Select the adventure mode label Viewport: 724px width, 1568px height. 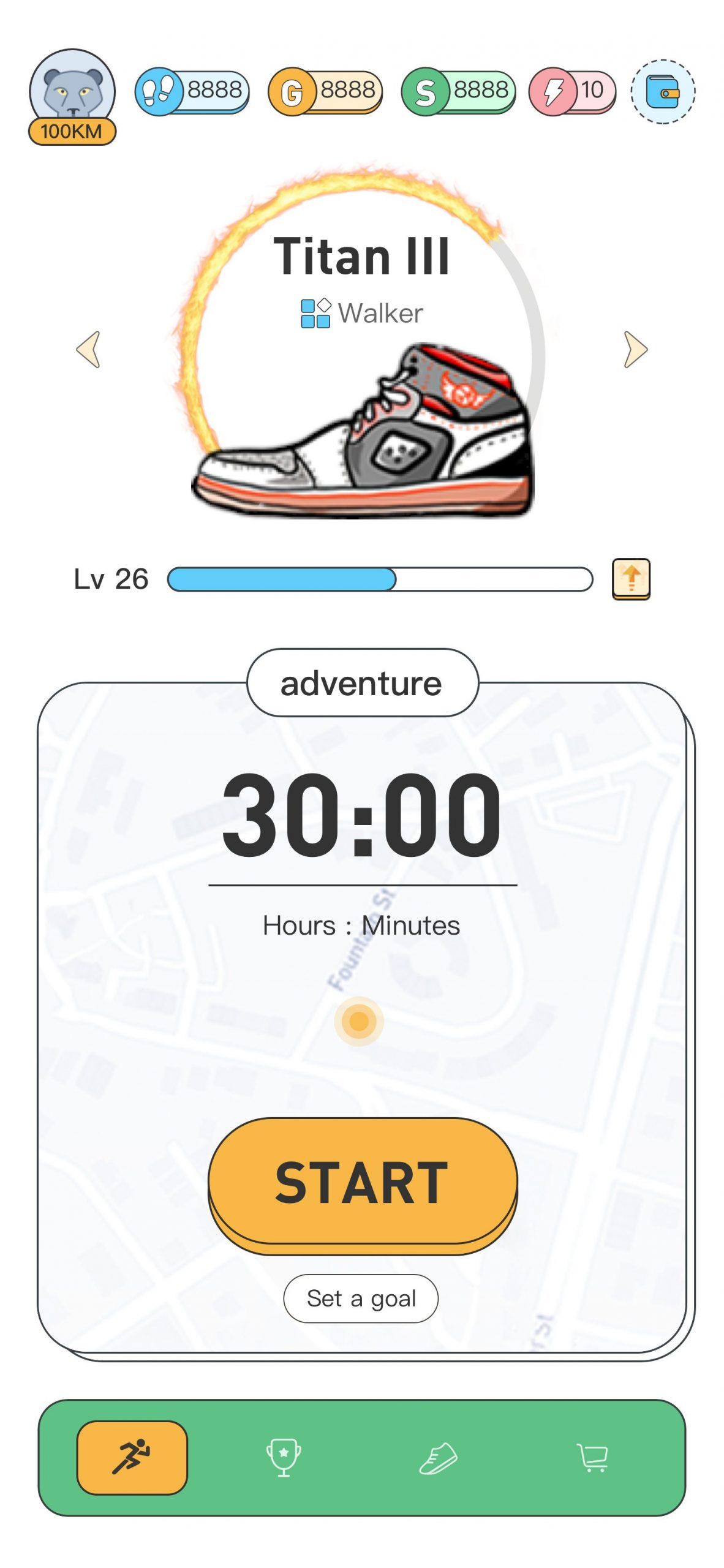point(362,683)
